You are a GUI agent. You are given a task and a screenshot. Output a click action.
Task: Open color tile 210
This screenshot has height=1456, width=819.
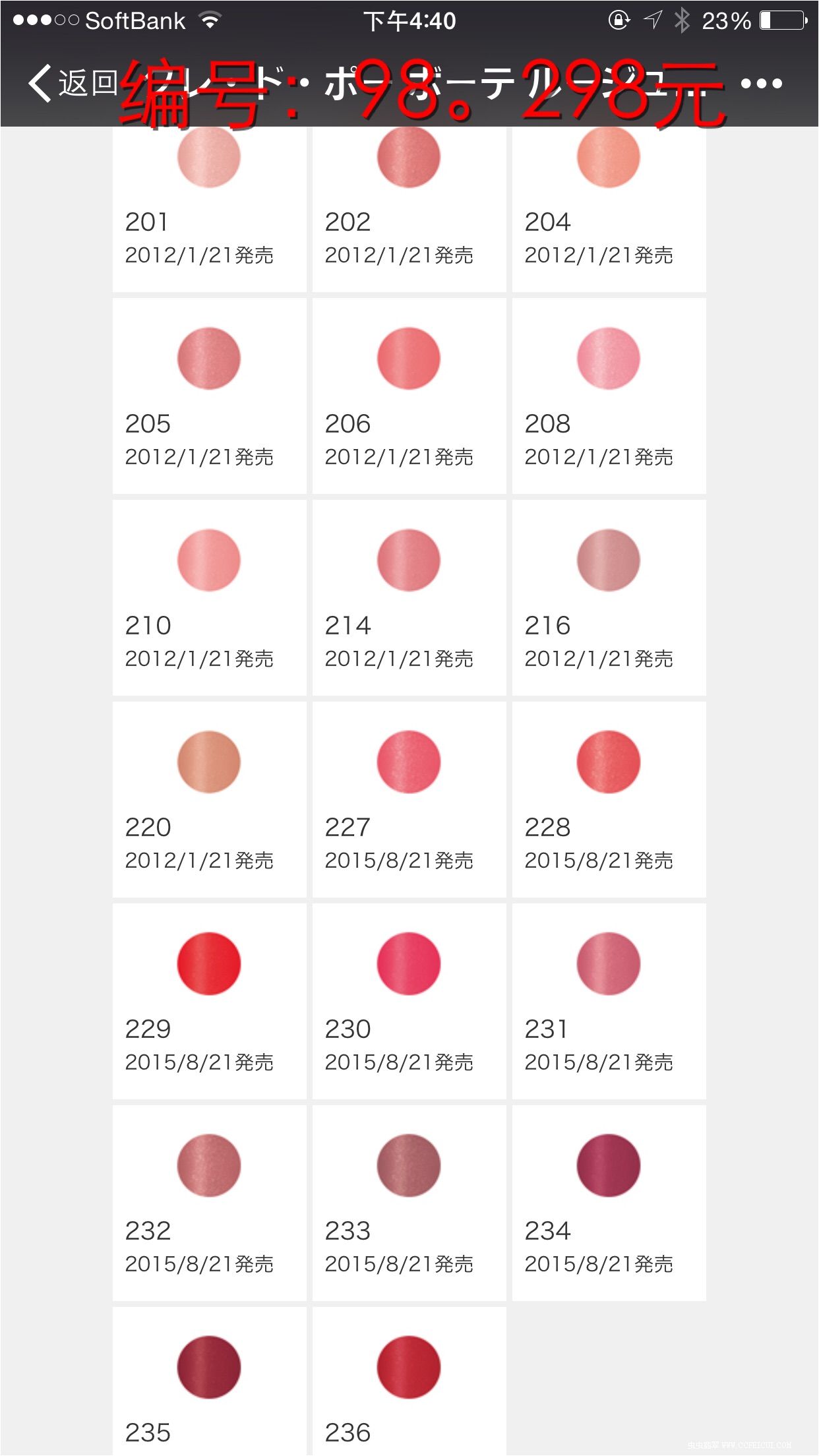click(209, 597)
